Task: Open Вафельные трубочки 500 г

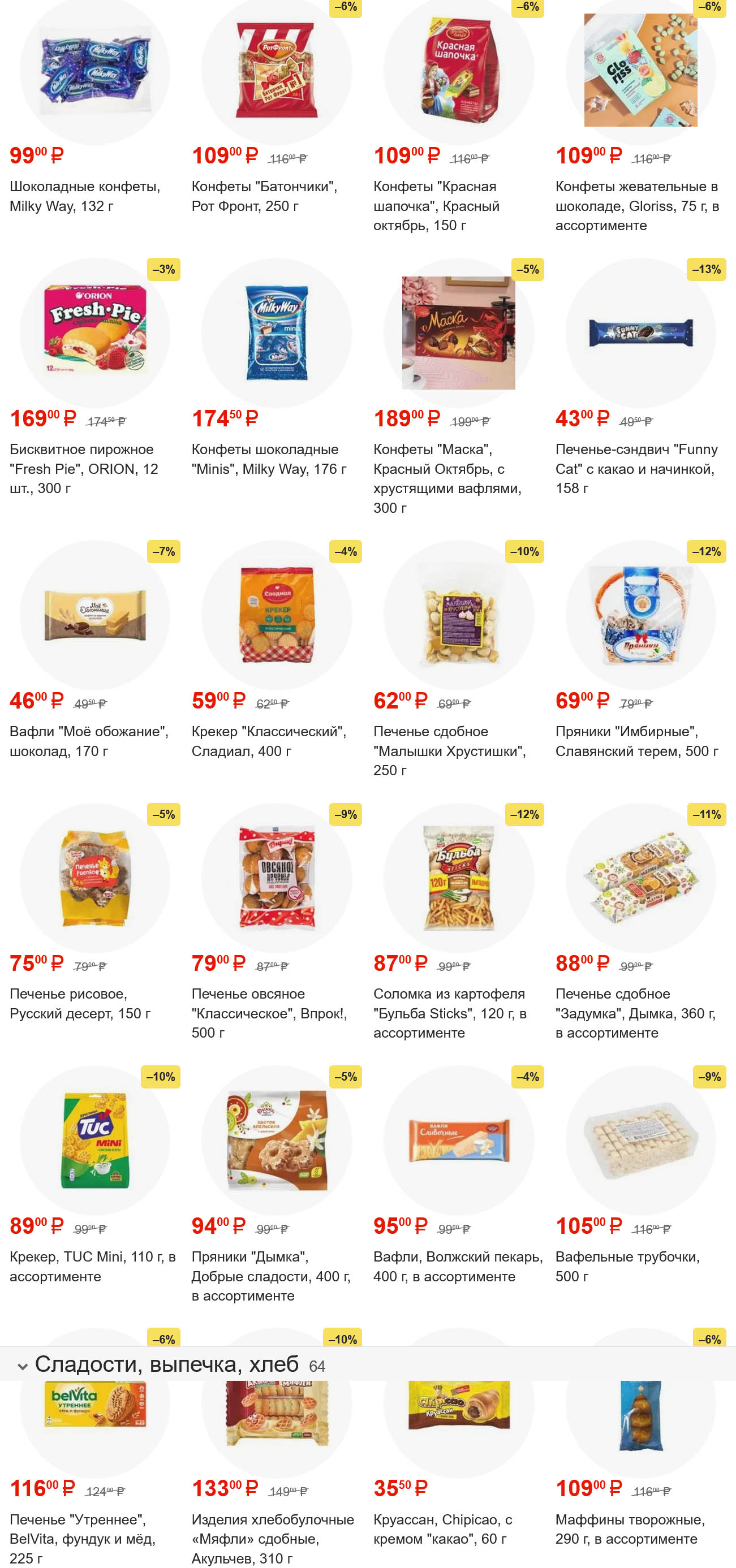Action: (640, 1139)
